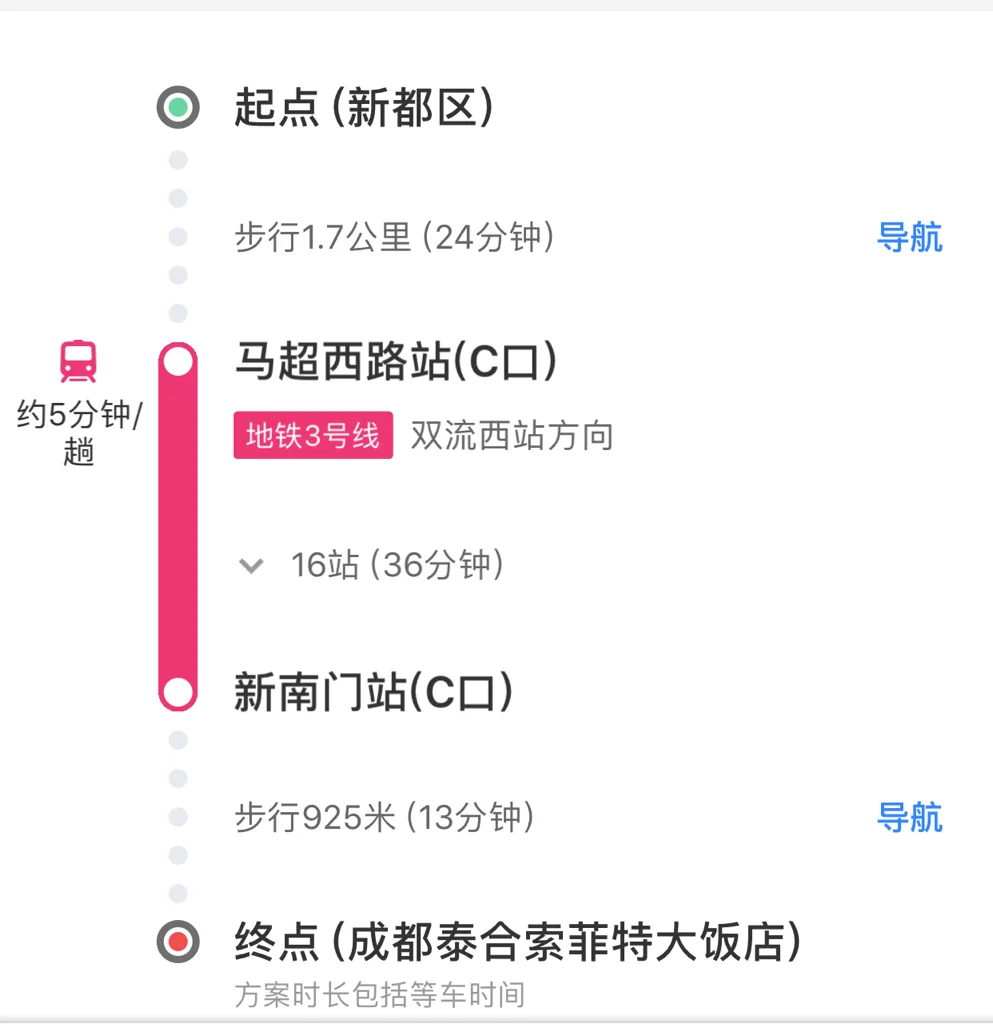Select the pink 地铁3号线 line badge
This screenshot has width=993, height=1024.
(x=312, y=435)
